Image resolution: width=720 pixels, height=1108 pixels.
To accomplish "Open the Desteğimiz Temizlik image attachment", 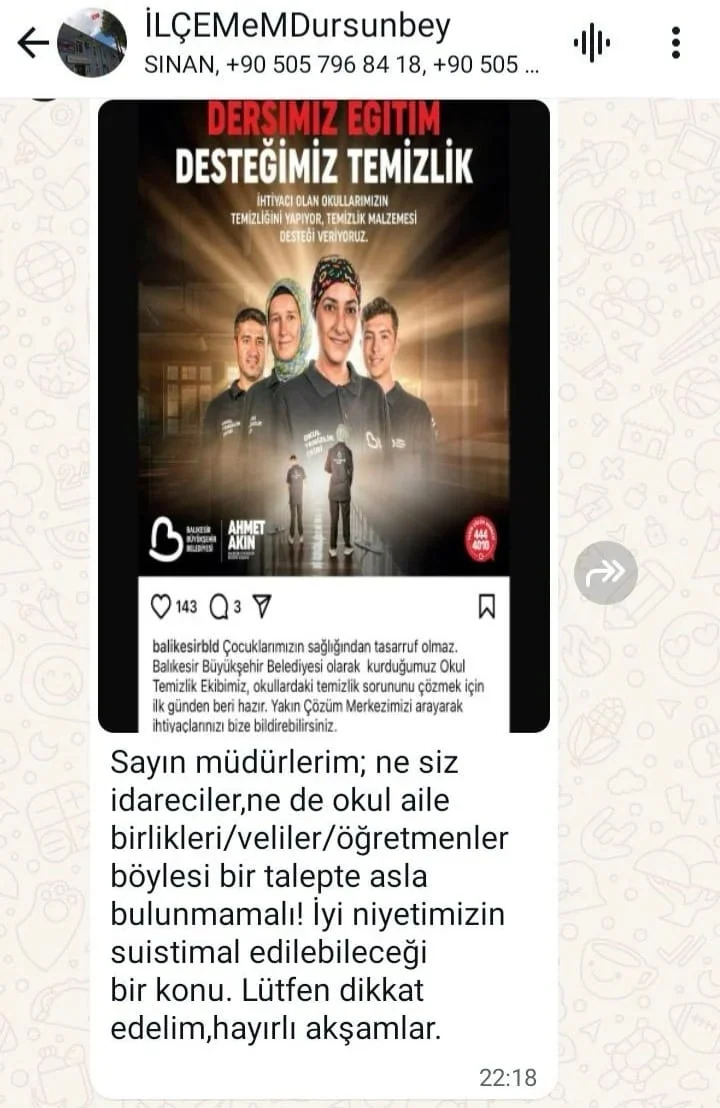I will [324, 340].
